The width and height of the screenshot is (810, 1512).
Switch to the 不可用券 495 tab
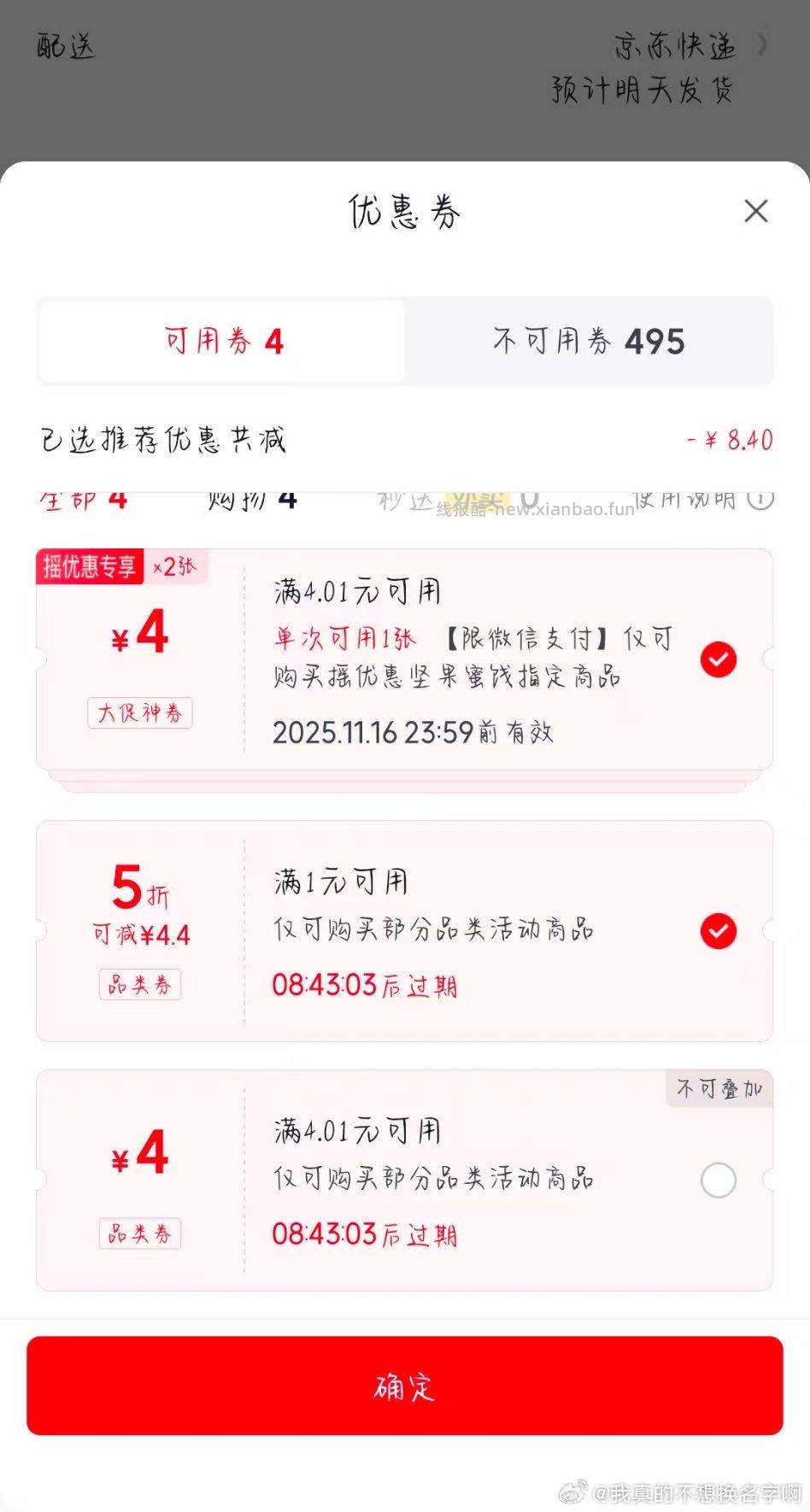pyautogui.click(x=588, y=342)
